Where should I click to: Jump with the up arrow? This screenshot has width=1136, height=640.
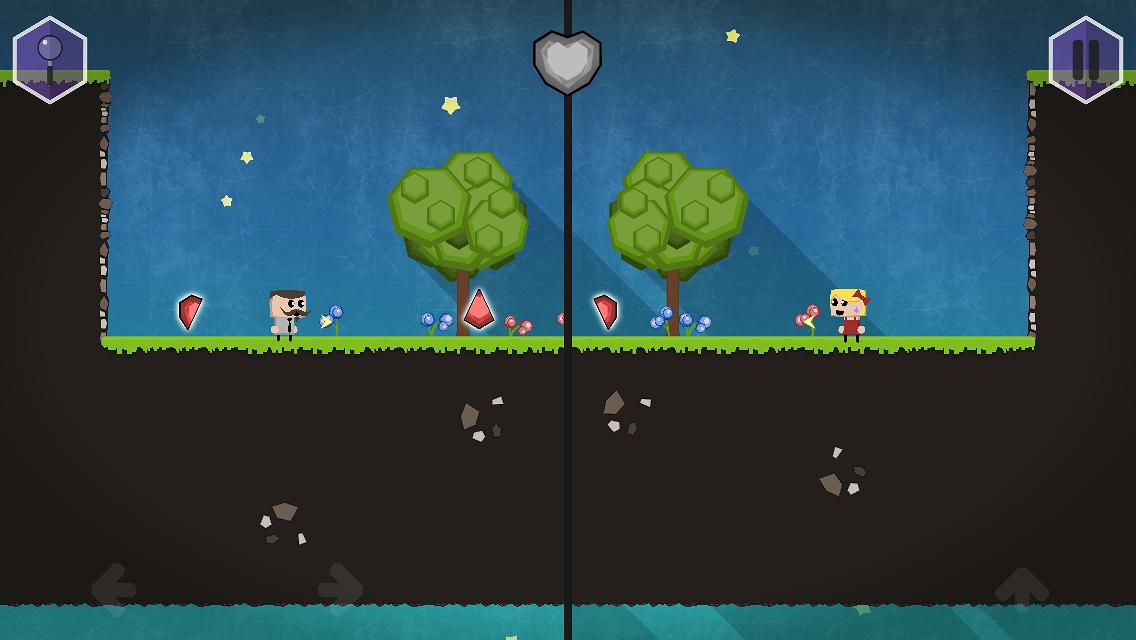1021,588
